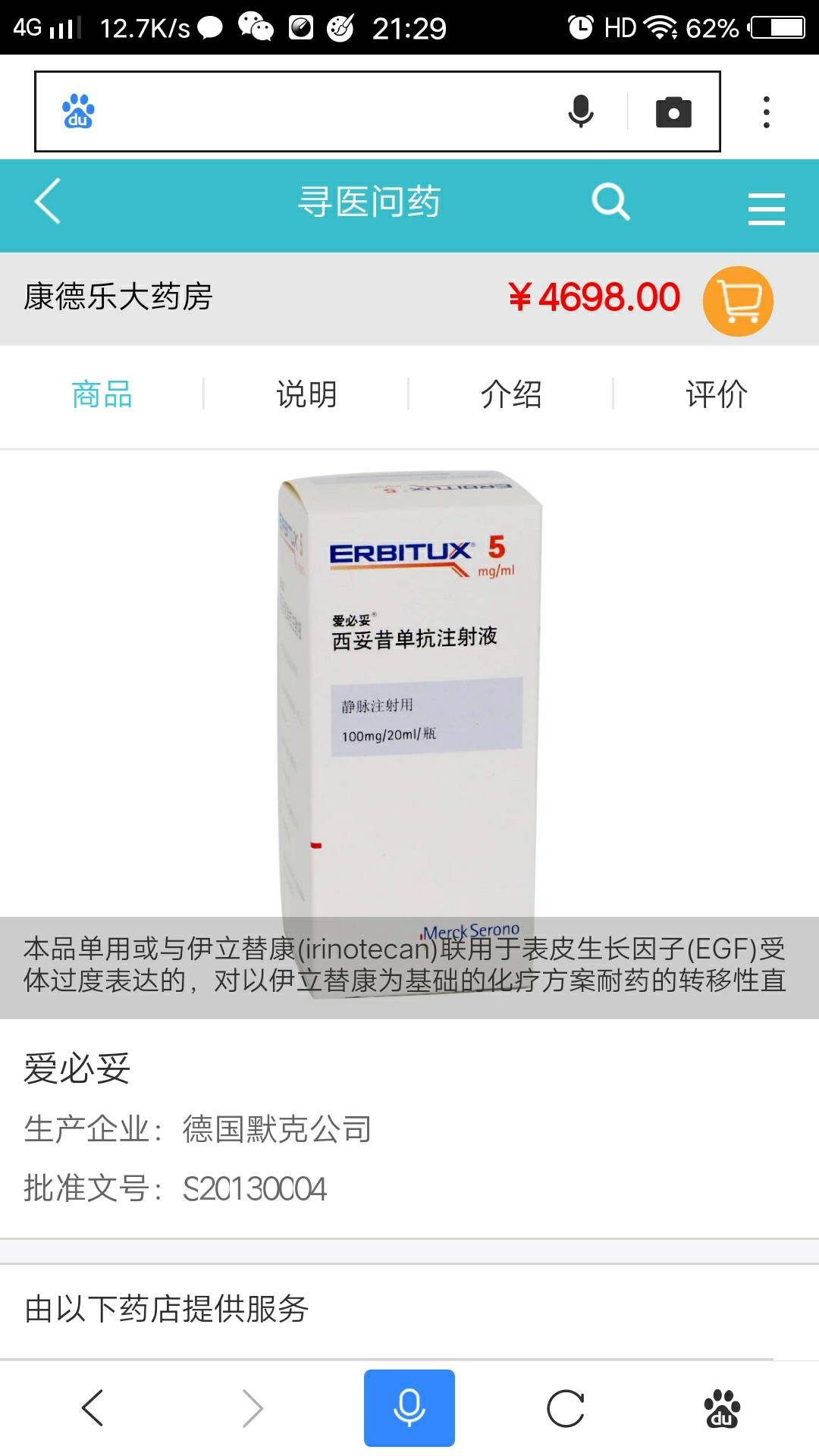Open camera search in the address bar
819x1456 pixels.
(x=673, y=112)
